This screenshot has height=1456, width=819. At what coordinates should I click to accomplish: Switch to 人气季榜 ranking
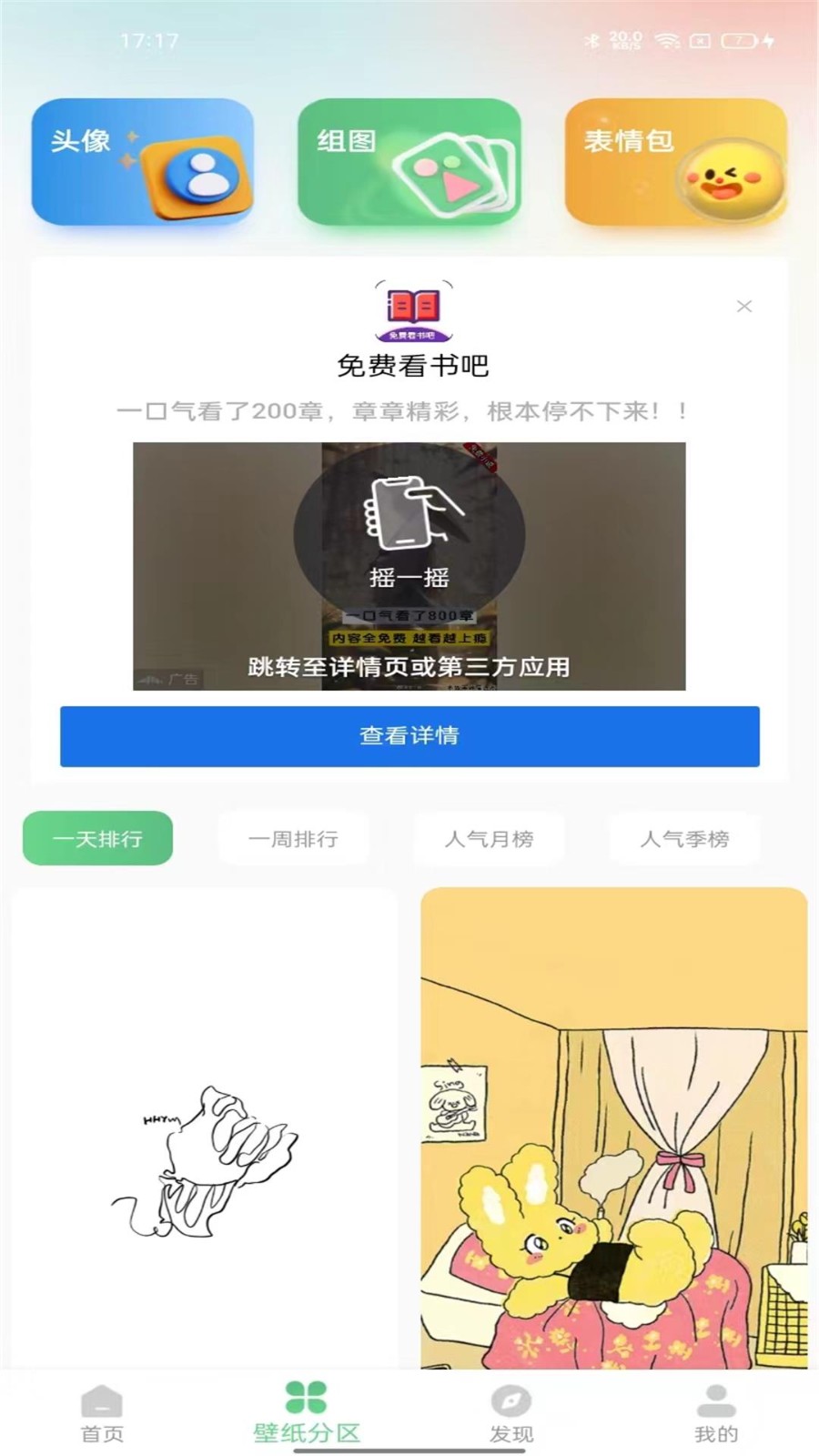click(x=684, y=838)
